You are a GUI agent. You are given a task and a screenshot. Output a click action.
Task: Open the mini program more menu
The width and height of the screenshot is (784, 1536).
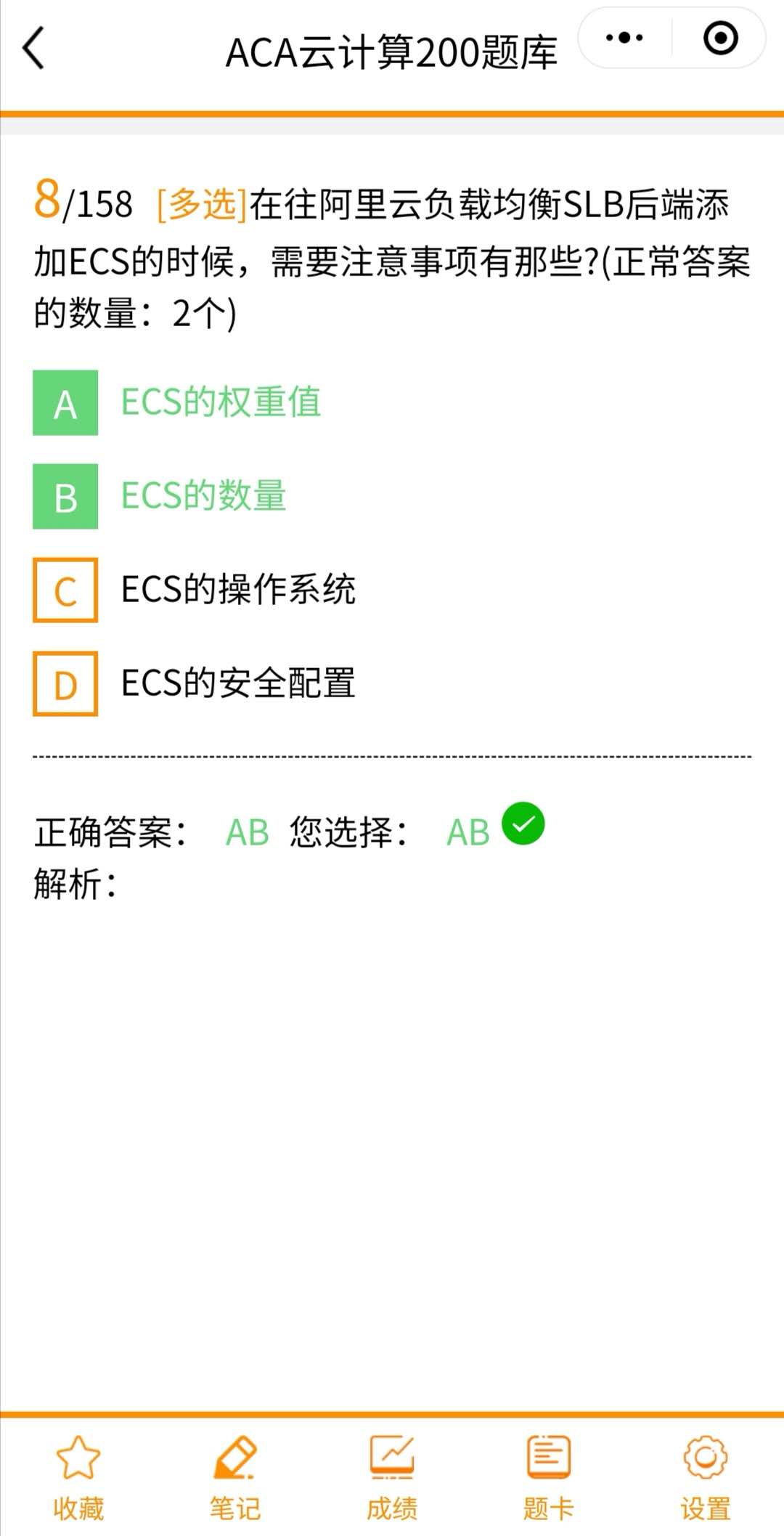624,38
